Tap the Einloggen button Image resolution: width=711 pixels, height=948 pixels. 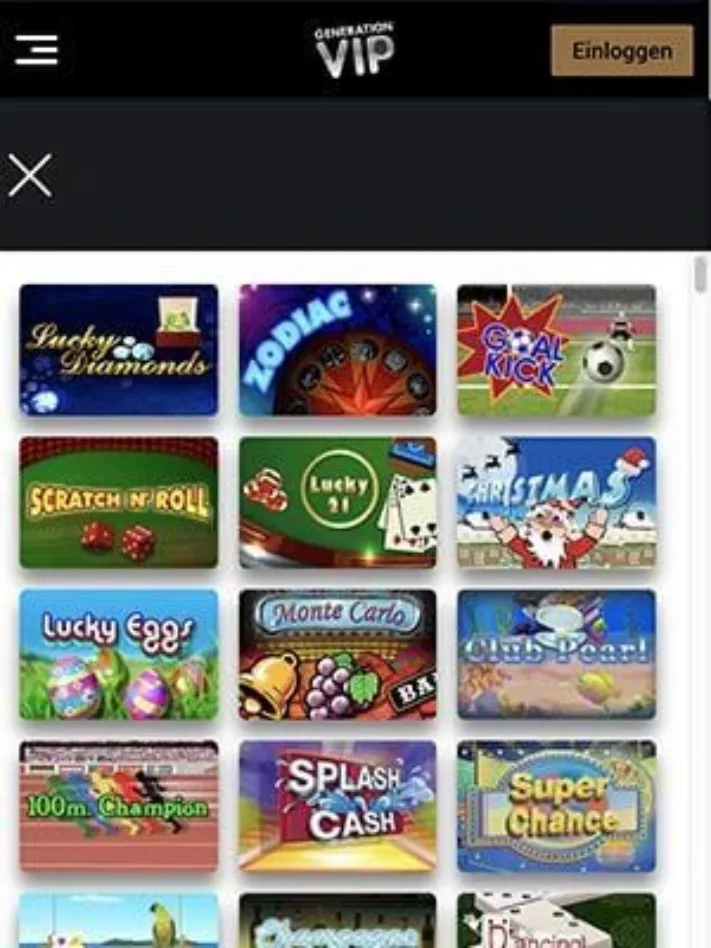tap(621, 51)
